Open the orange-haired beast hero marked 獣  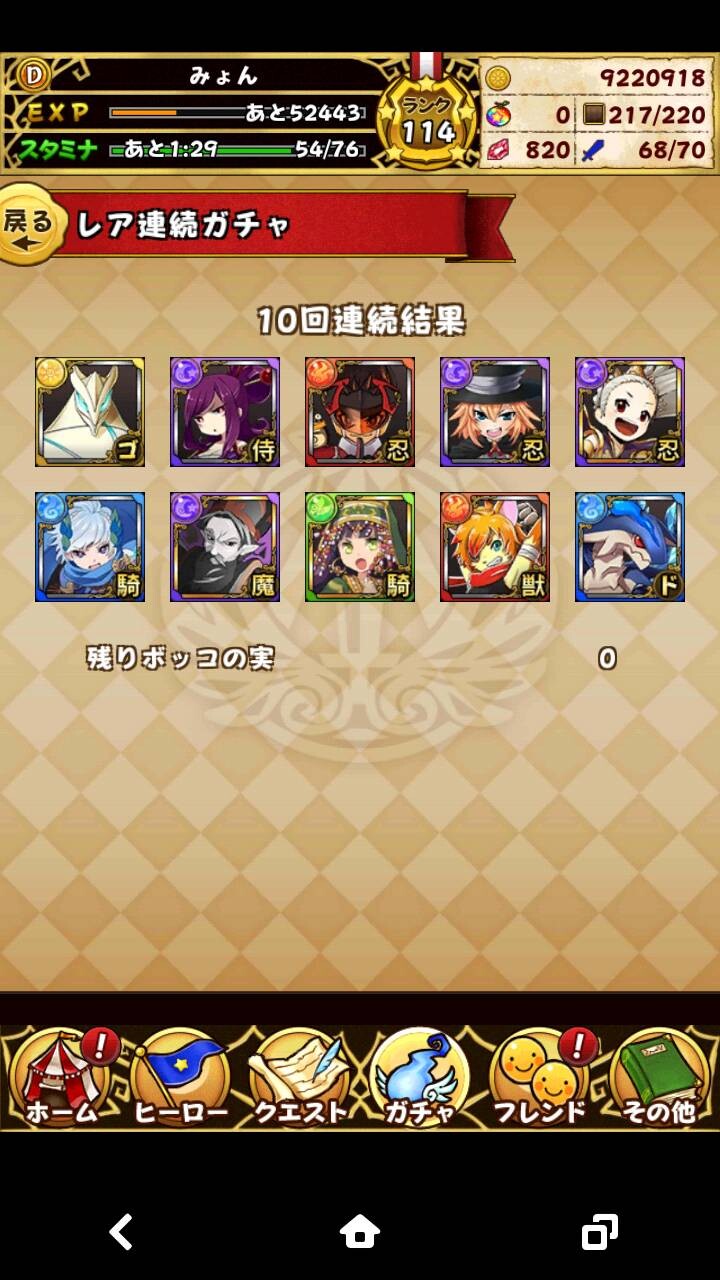pos(495,547)
